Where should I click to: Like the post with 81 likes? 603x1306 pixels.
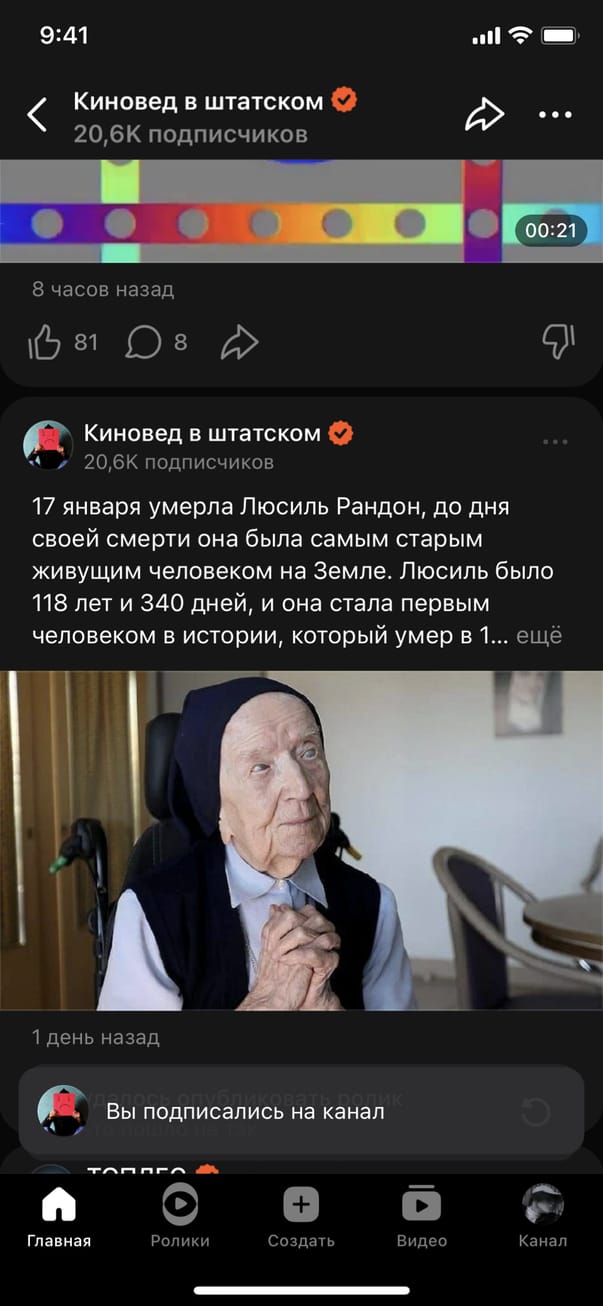(46, 343)
